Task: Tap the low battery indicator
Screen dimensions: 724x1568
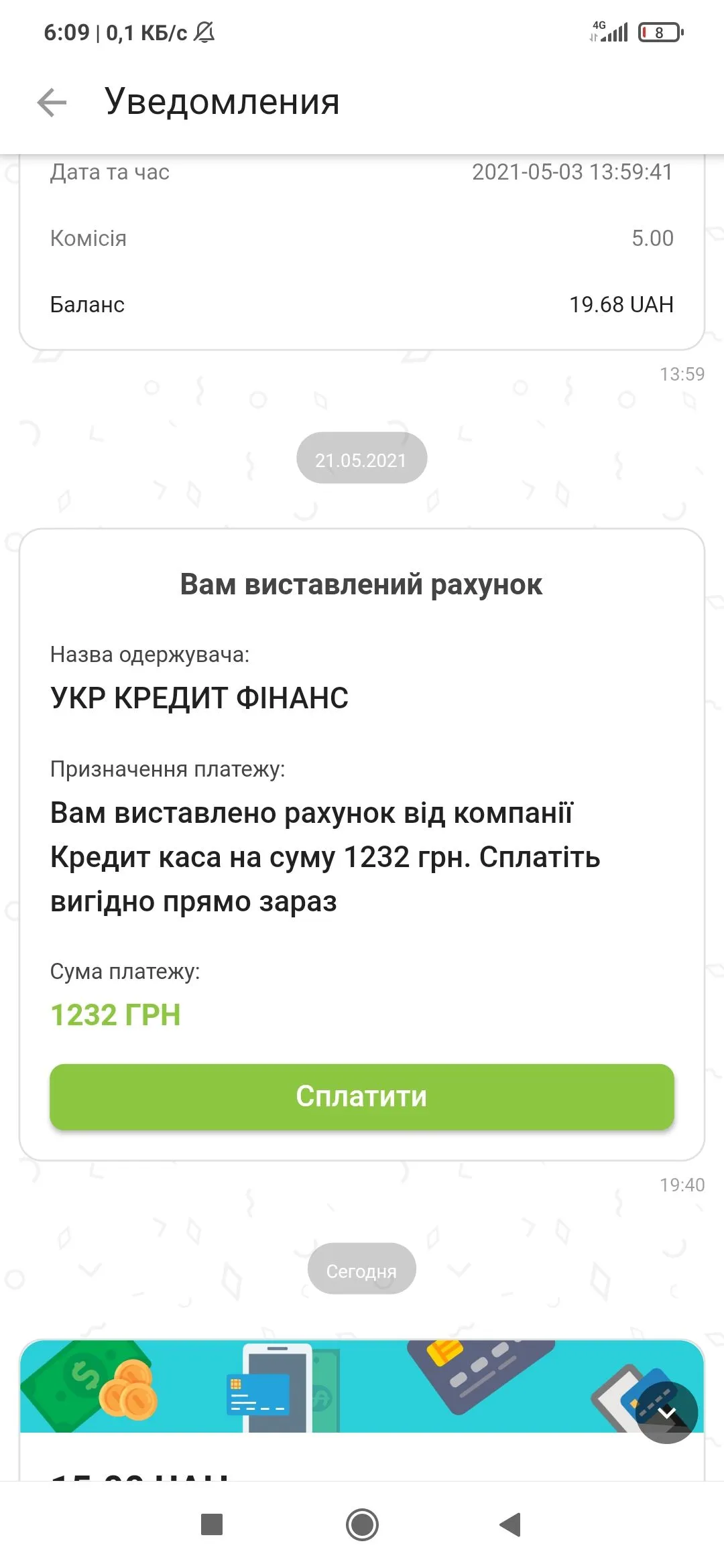Action: [x=658, y=30]
